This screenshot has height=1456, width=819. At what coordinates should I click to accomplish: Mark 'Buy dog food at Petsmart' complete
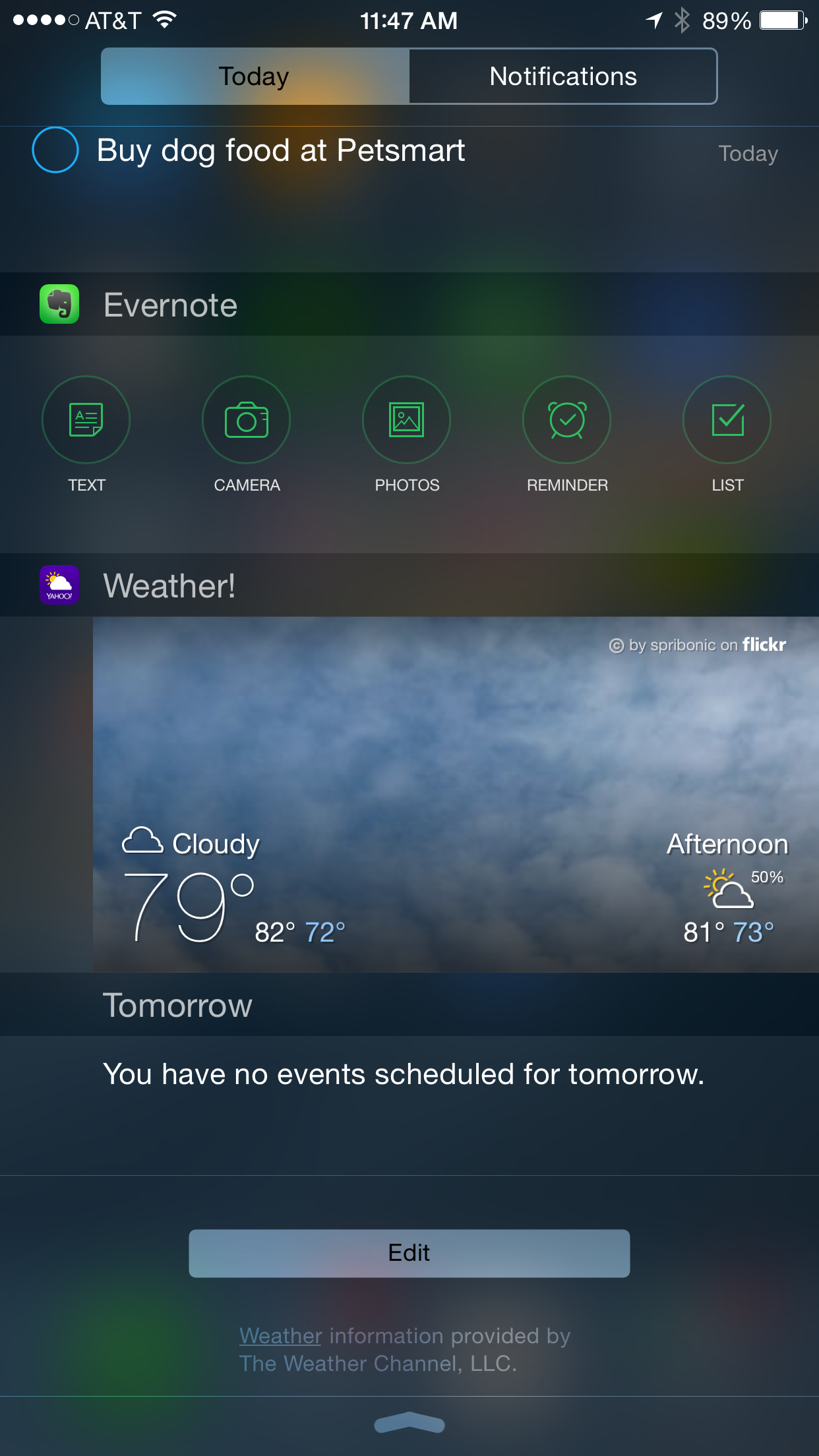(x=55, y=150)
